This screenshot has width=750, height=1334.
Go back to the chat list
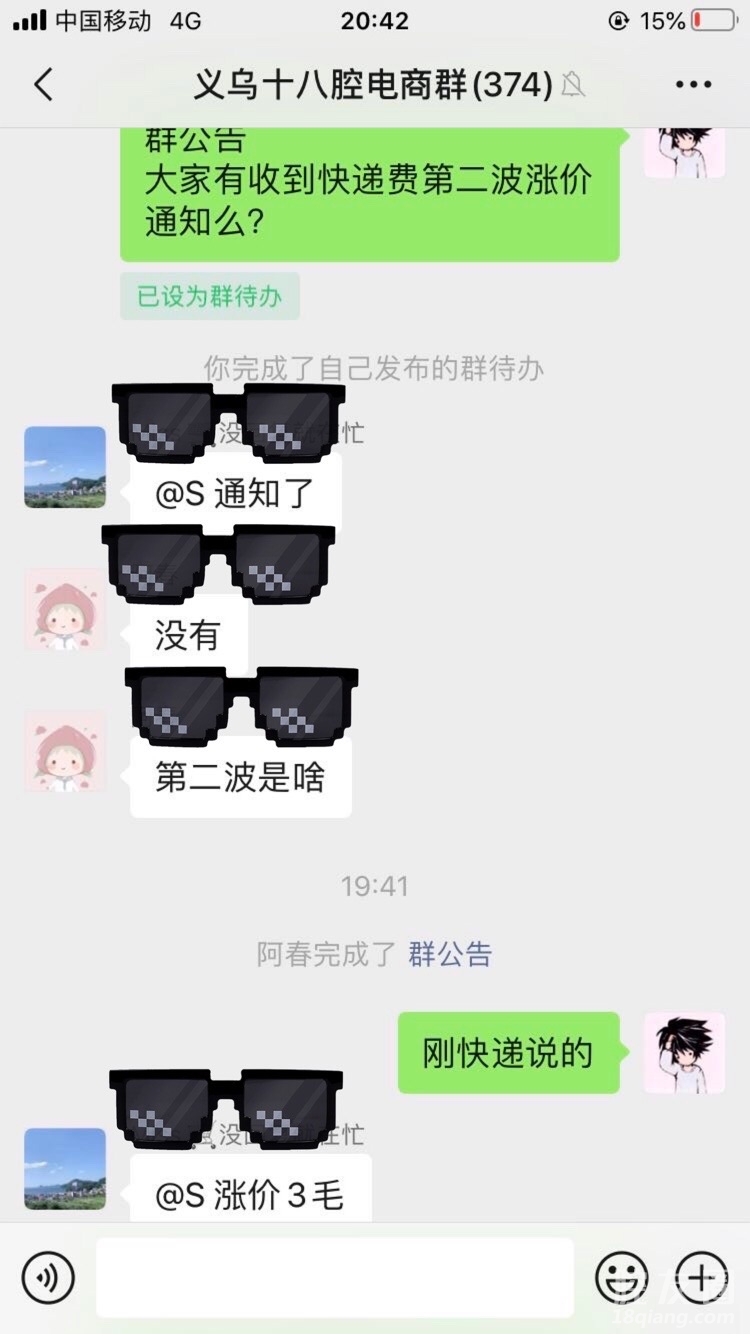coord(43,85)
